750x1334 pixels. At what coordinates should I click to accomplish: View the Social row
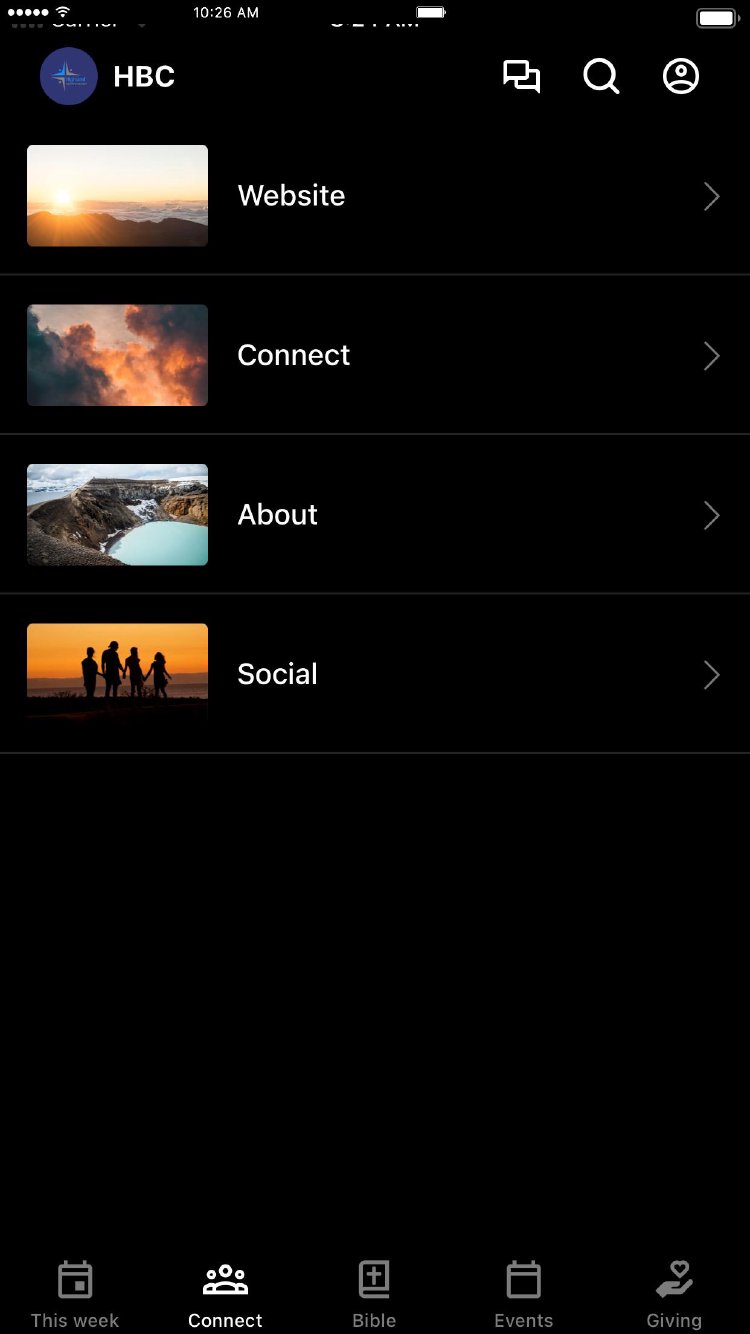(x=375, y=675)
